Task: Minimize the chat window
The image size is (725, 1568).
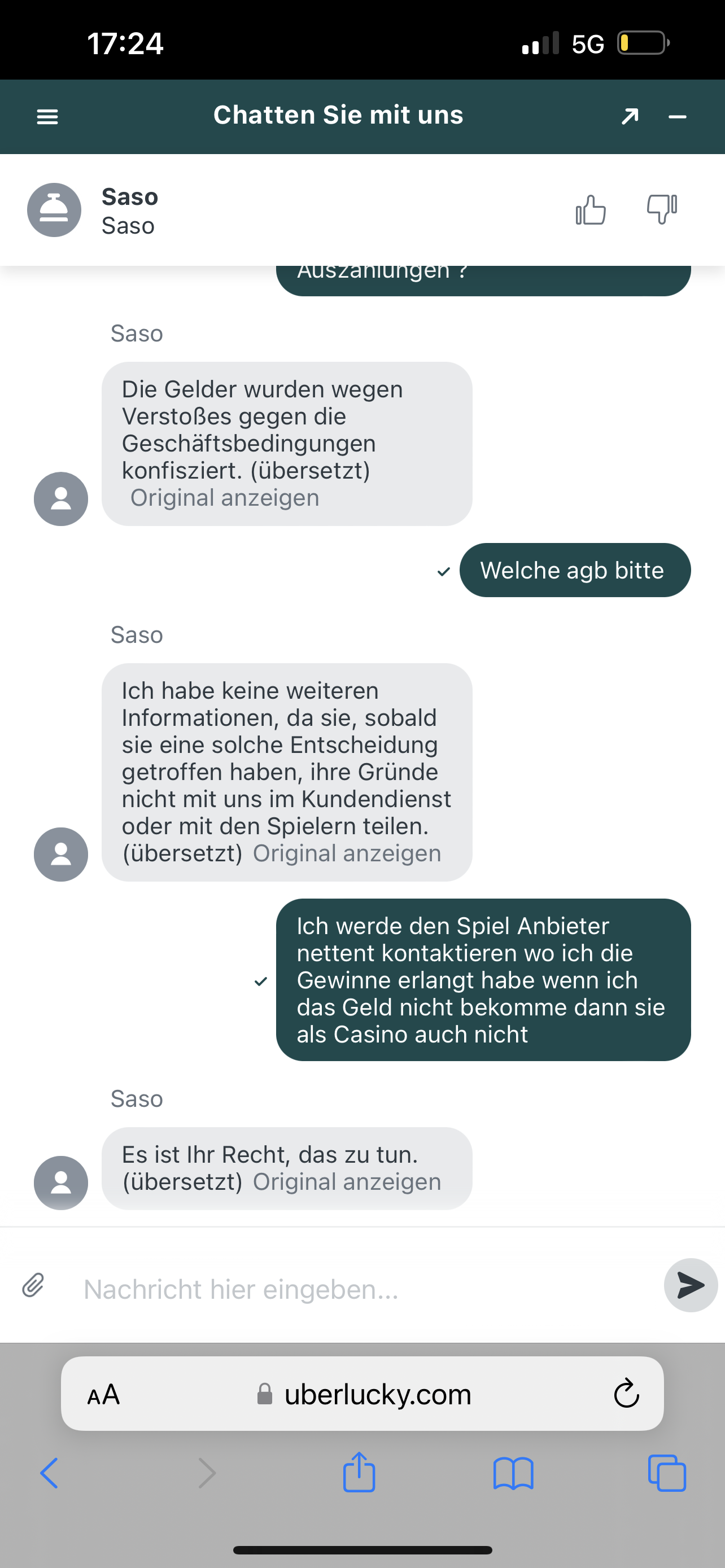Action: (x=677, y=116)
